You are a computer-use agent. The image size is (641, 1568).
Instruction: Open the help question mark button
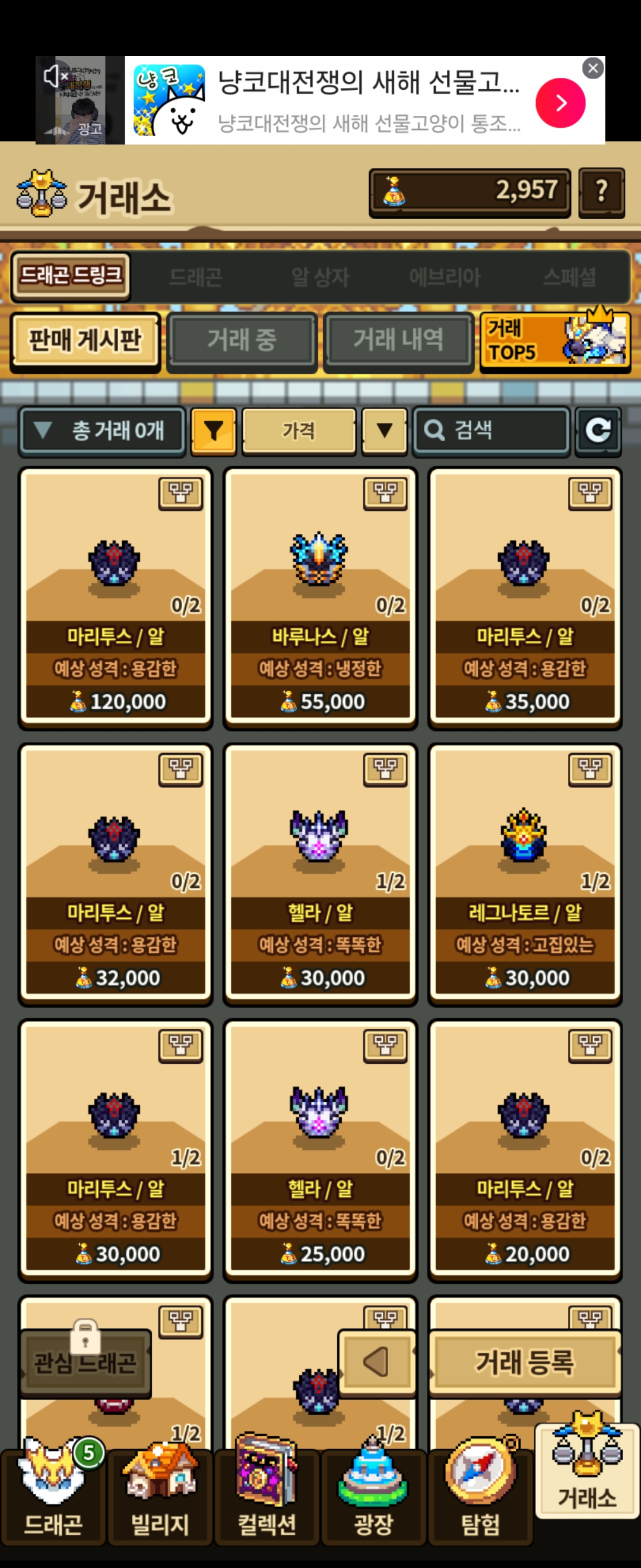[x=601, y=192]
